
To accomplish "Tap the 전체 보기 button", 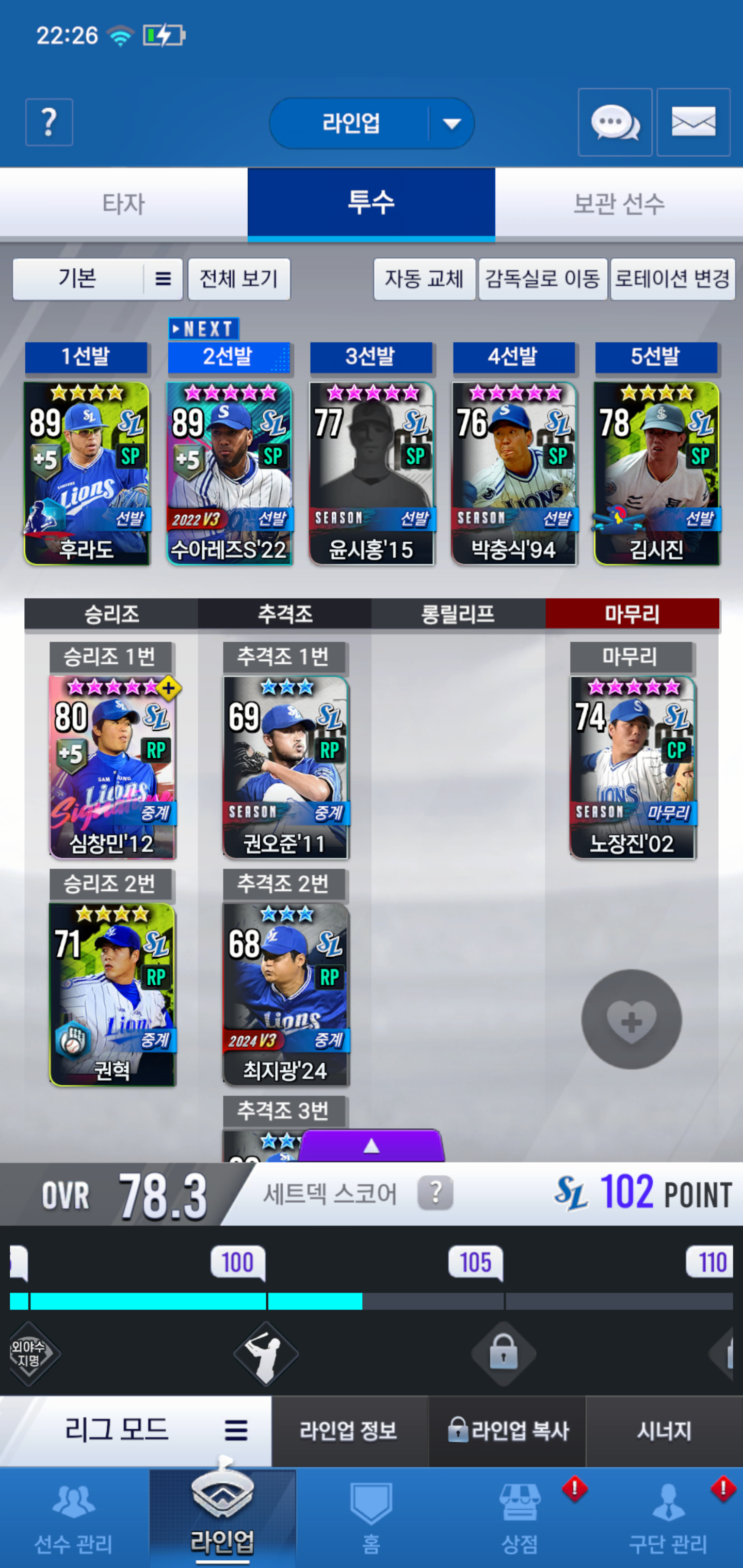I will [x=239, y=279].
